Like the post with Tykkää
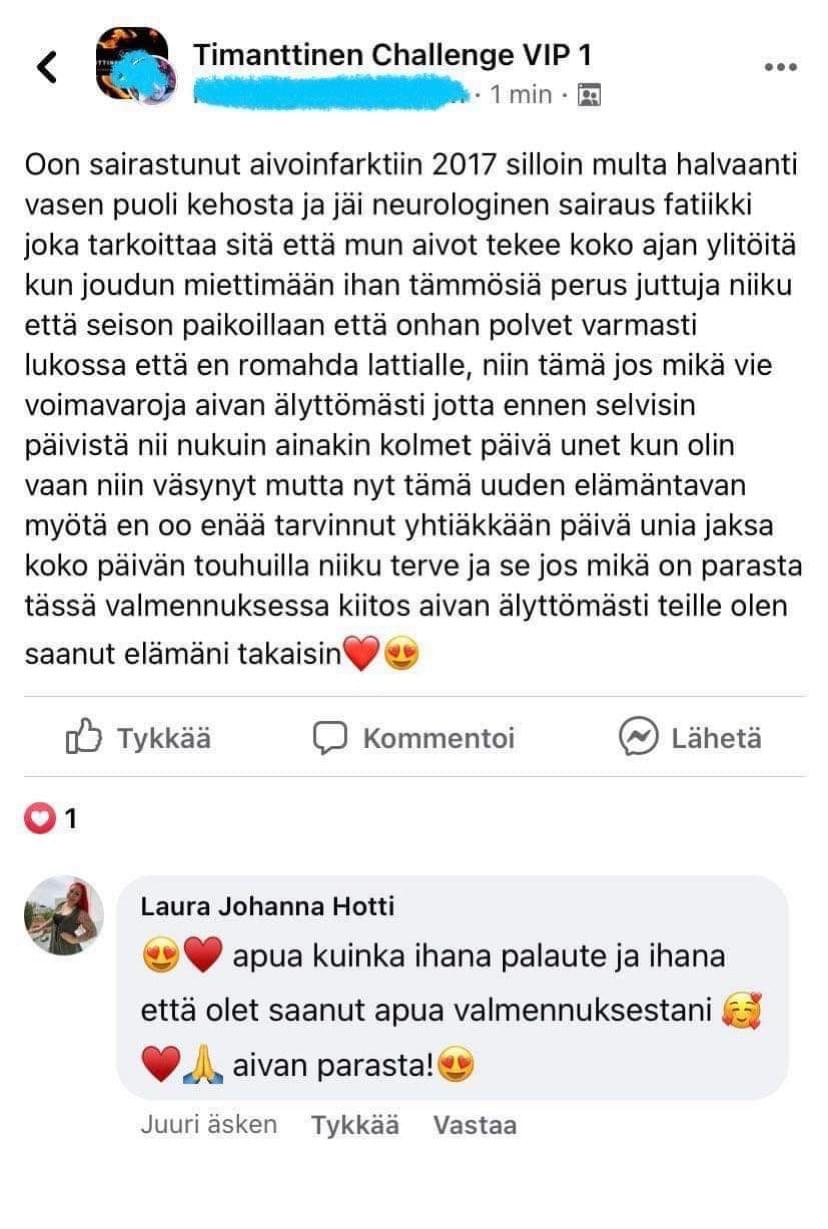Screen dimensions: 828x1229 [x=139, y=739]
